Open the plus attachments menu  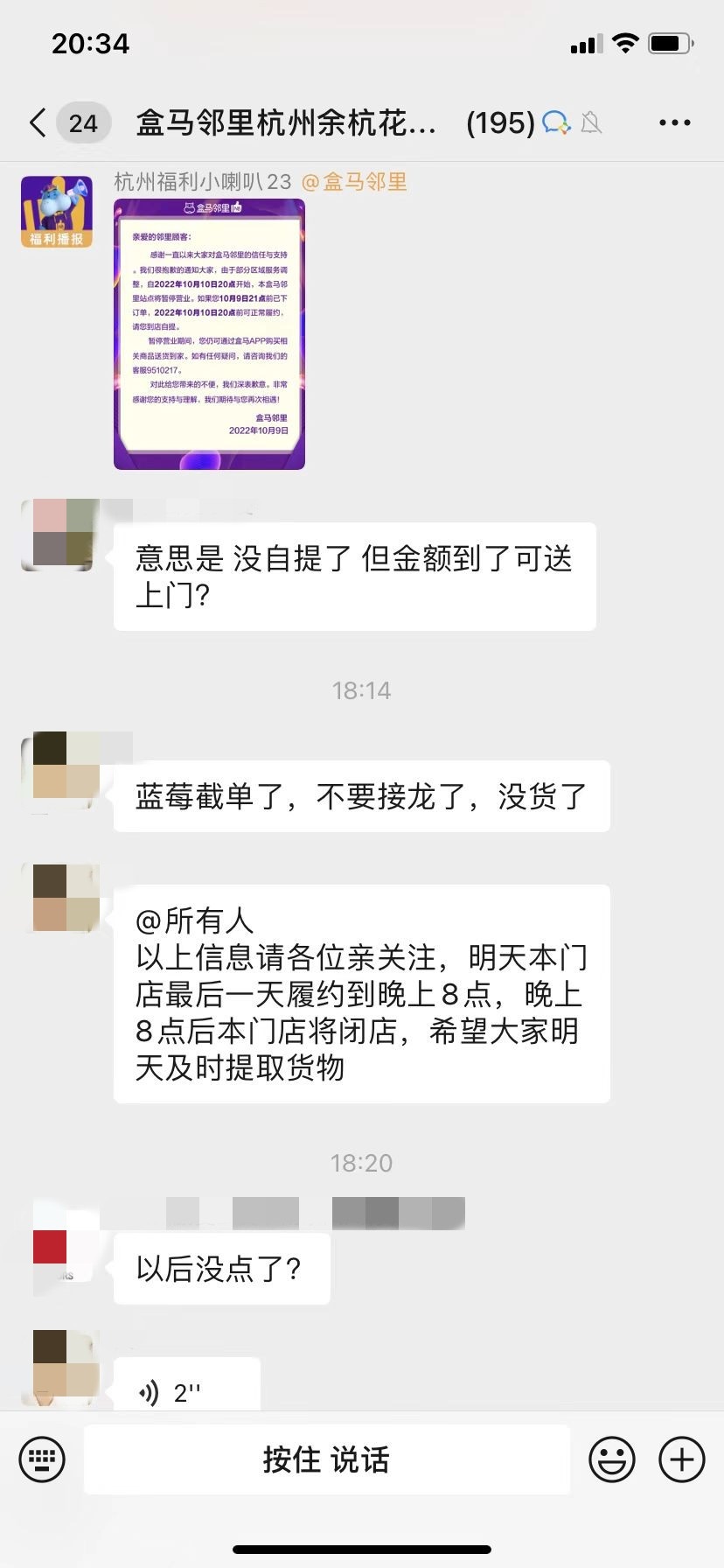tap(681, 1459)
